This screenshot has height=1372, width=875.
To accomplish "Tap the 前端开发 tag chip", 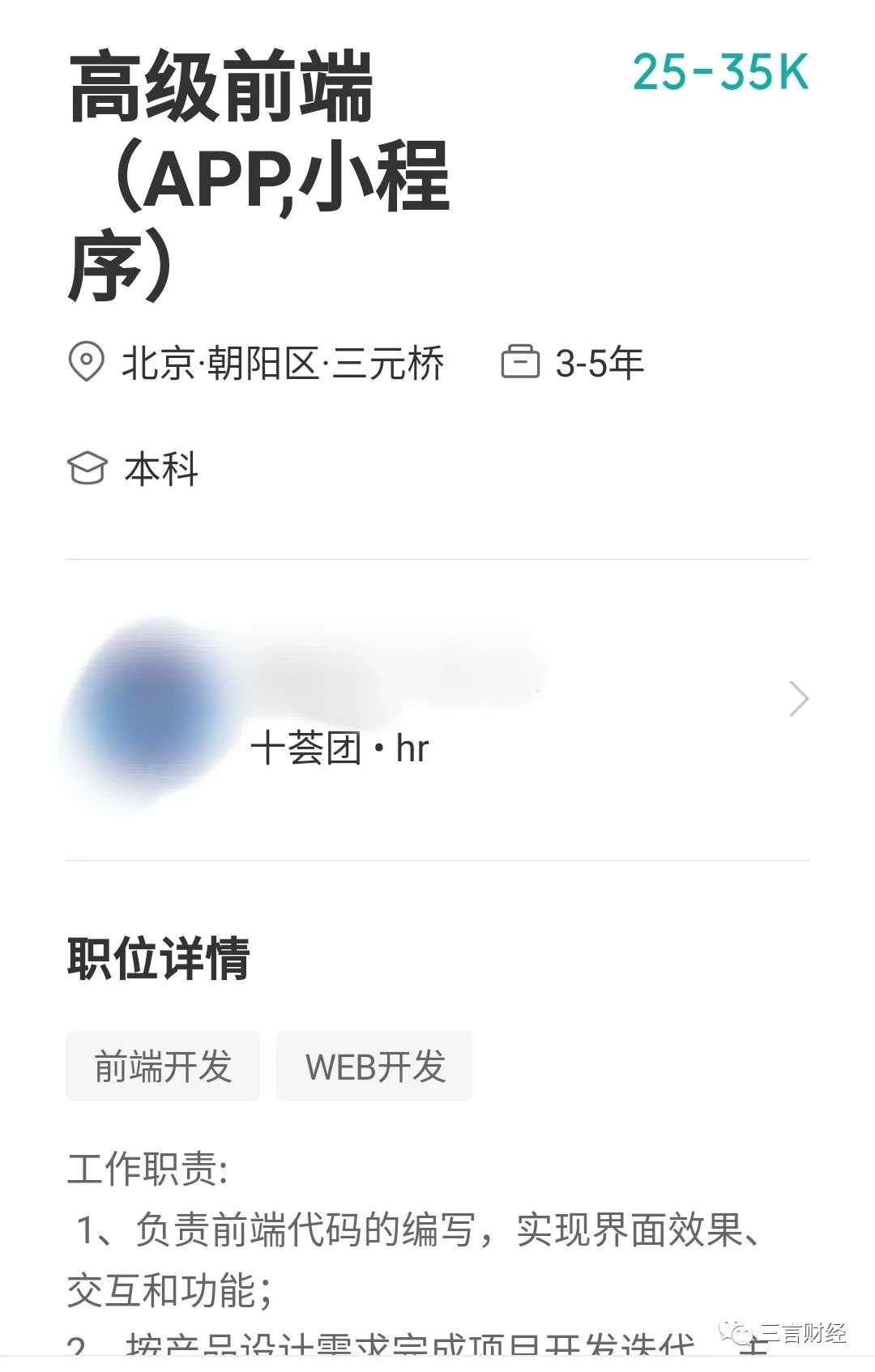I will coord(163,1066).
